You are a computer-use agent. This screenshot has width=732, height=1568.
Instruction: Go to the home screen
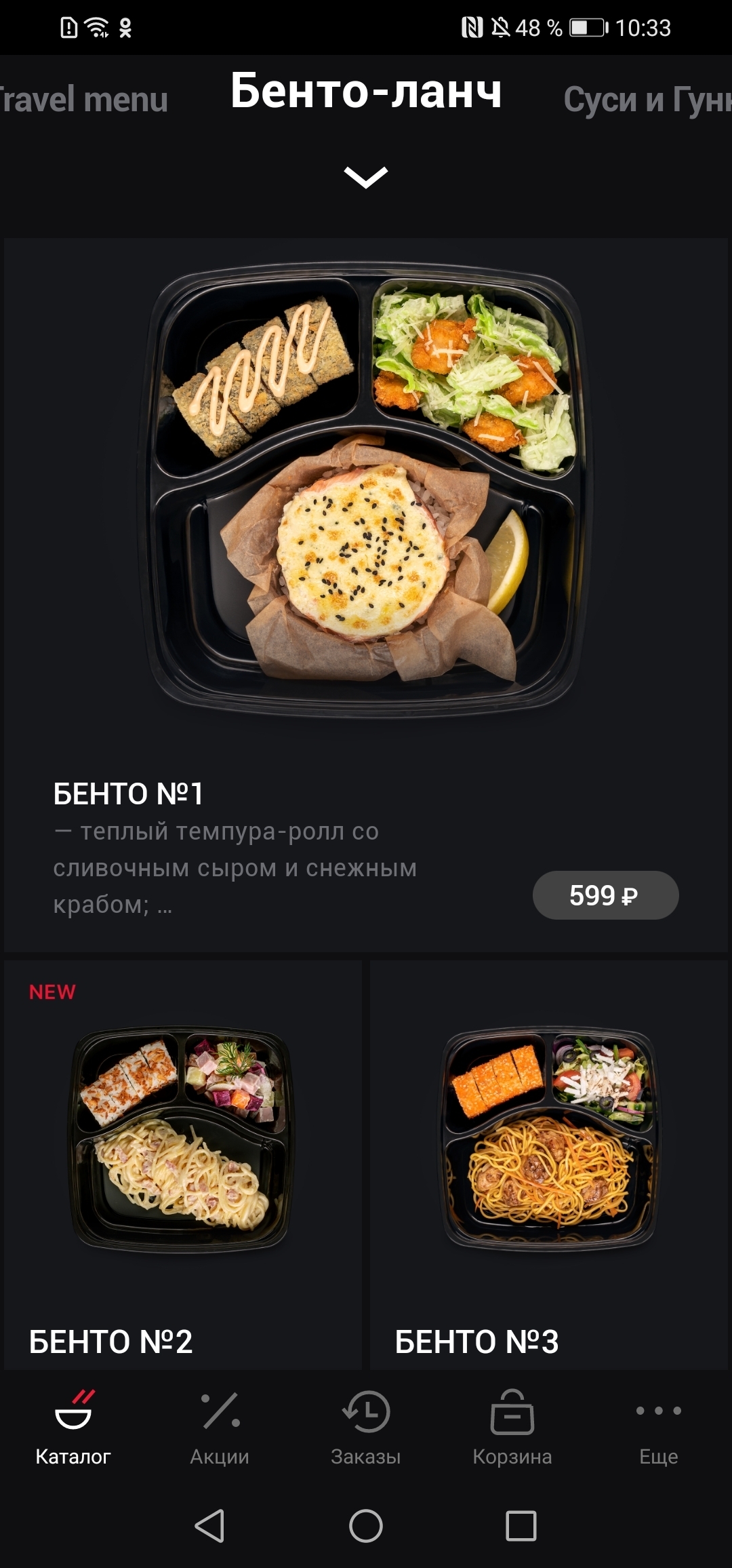[366, 1526]
